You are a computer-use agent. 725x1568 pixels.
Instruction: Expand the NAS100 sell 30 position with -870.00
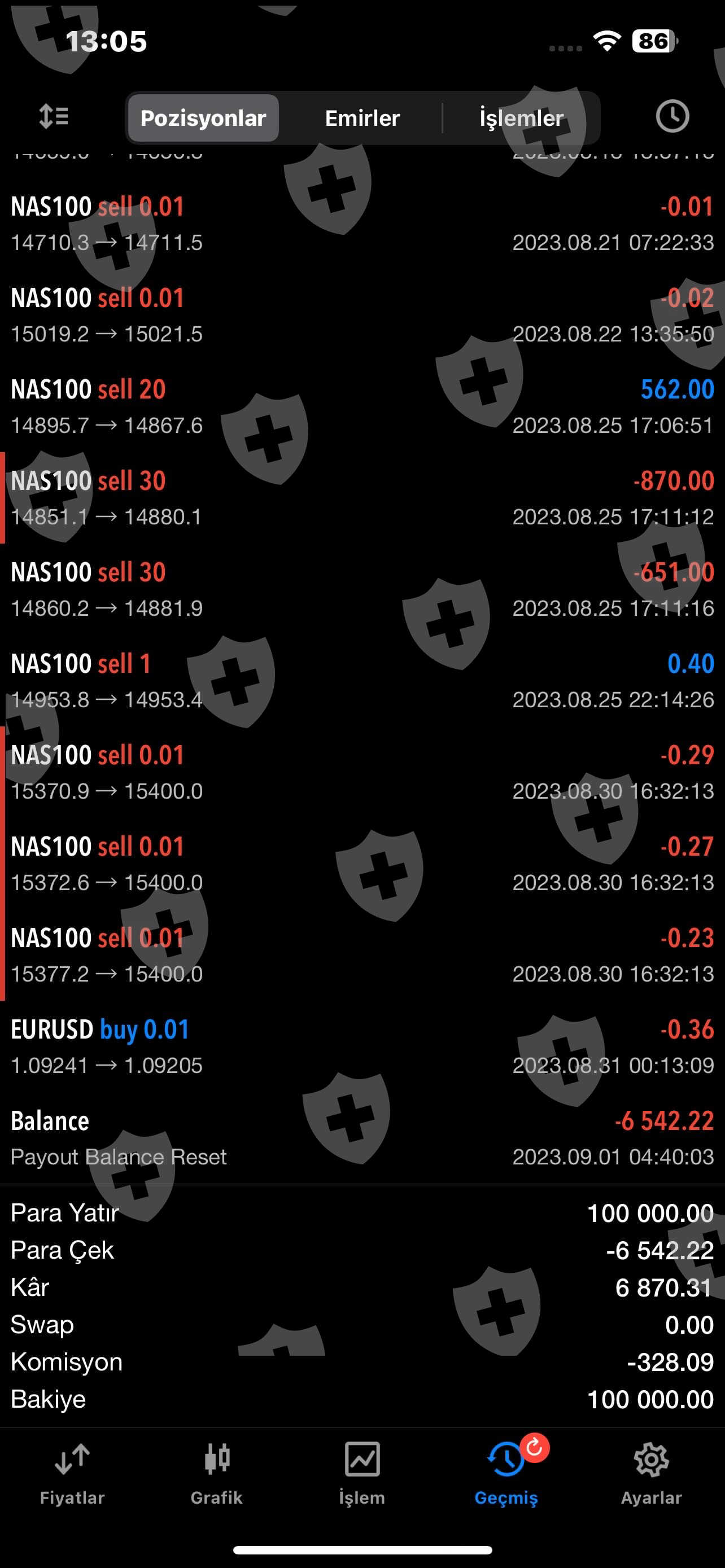(362, 498)
